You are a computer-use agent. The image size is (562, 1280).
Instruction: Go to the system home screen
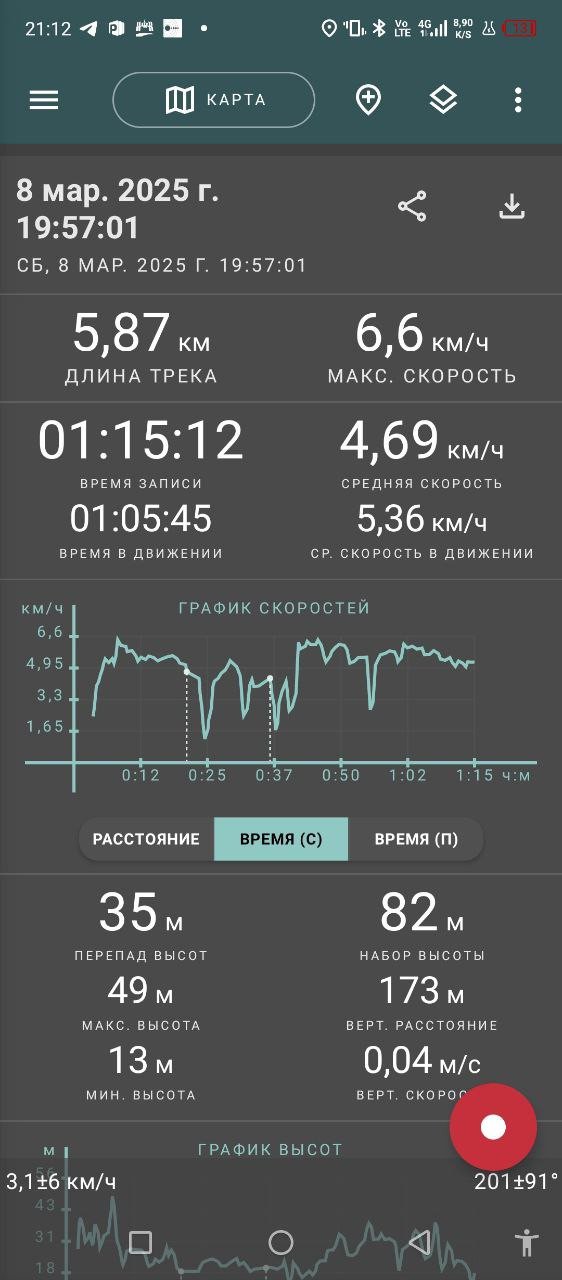(x=281, y=1242)
